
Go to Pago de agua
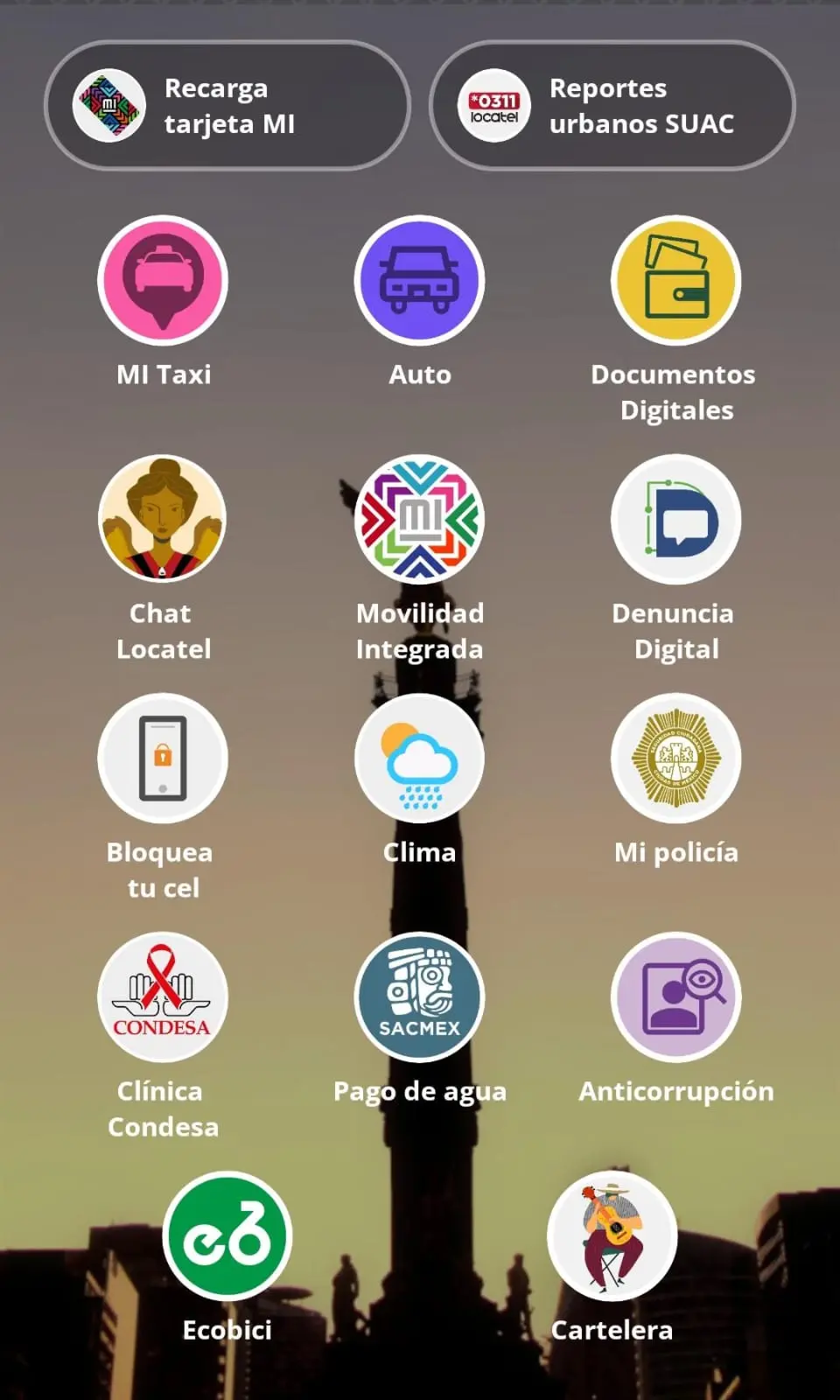coord(419,997)
